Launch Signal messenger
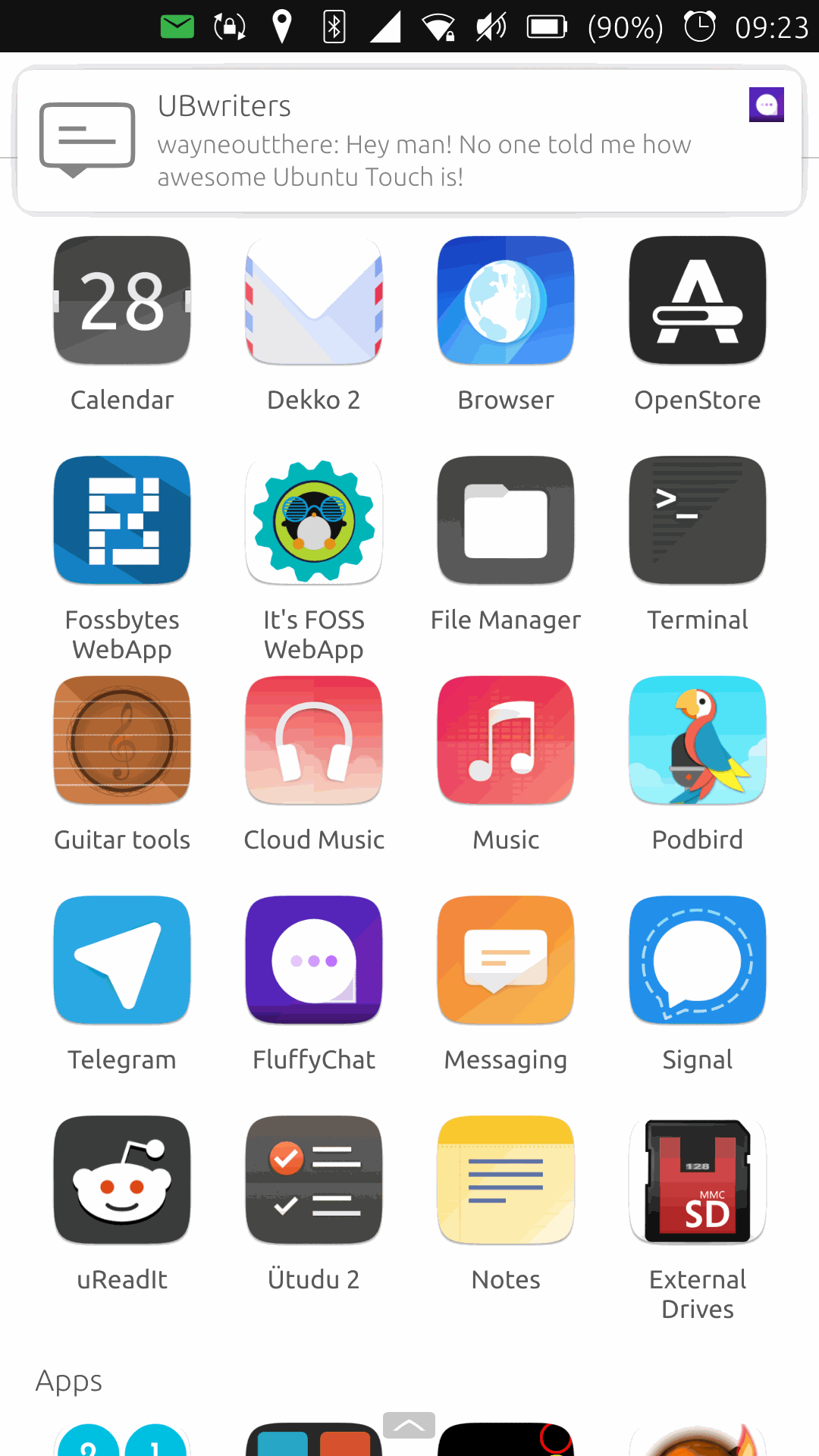This screenshot has height=1456, width=819. [x=698, y=960]
